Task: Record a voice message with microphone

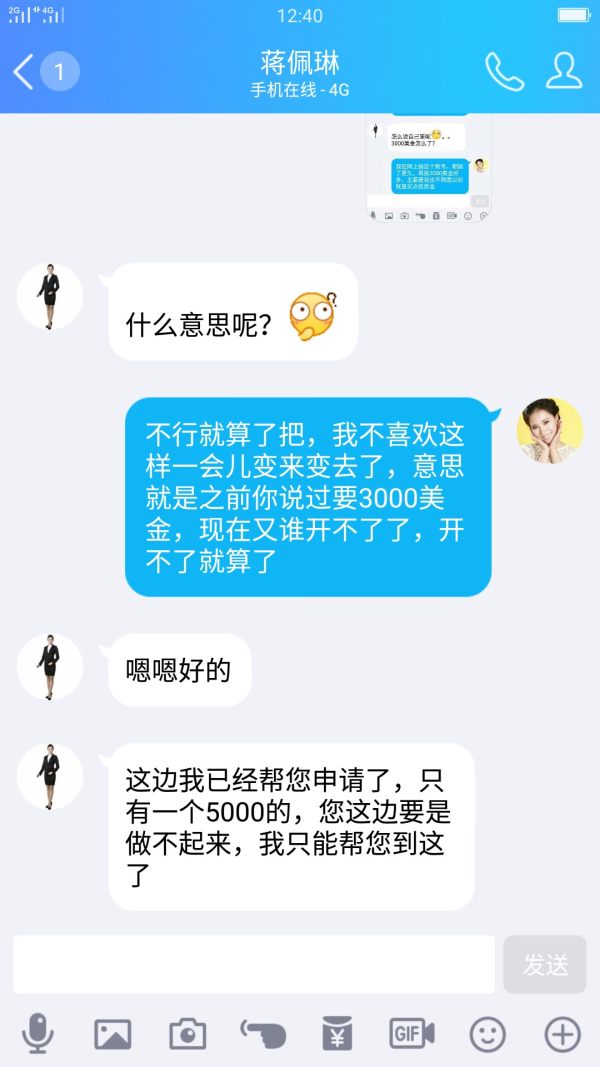Action: coord(38,1033)
